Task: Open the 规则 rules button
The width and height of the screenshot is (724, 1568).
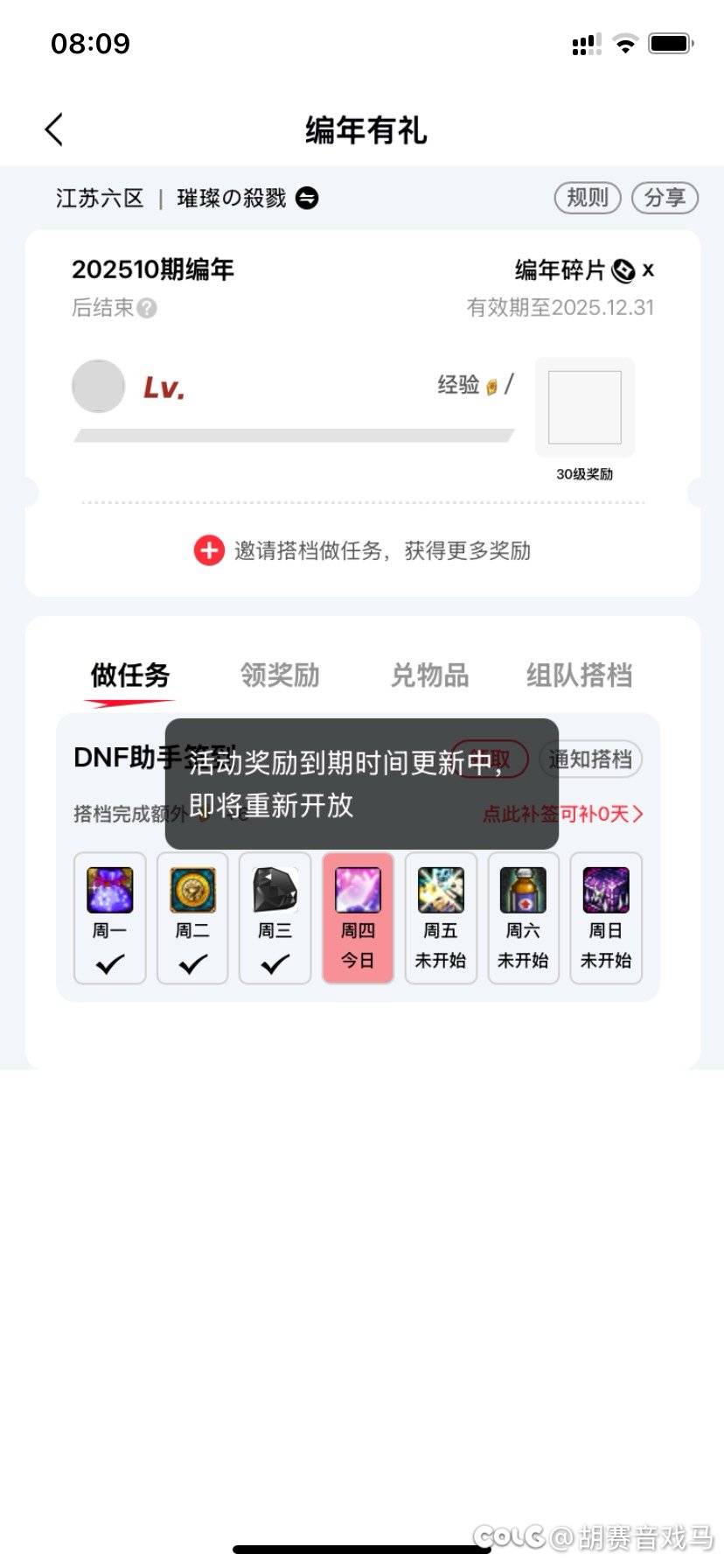Action: coord(587,198)
